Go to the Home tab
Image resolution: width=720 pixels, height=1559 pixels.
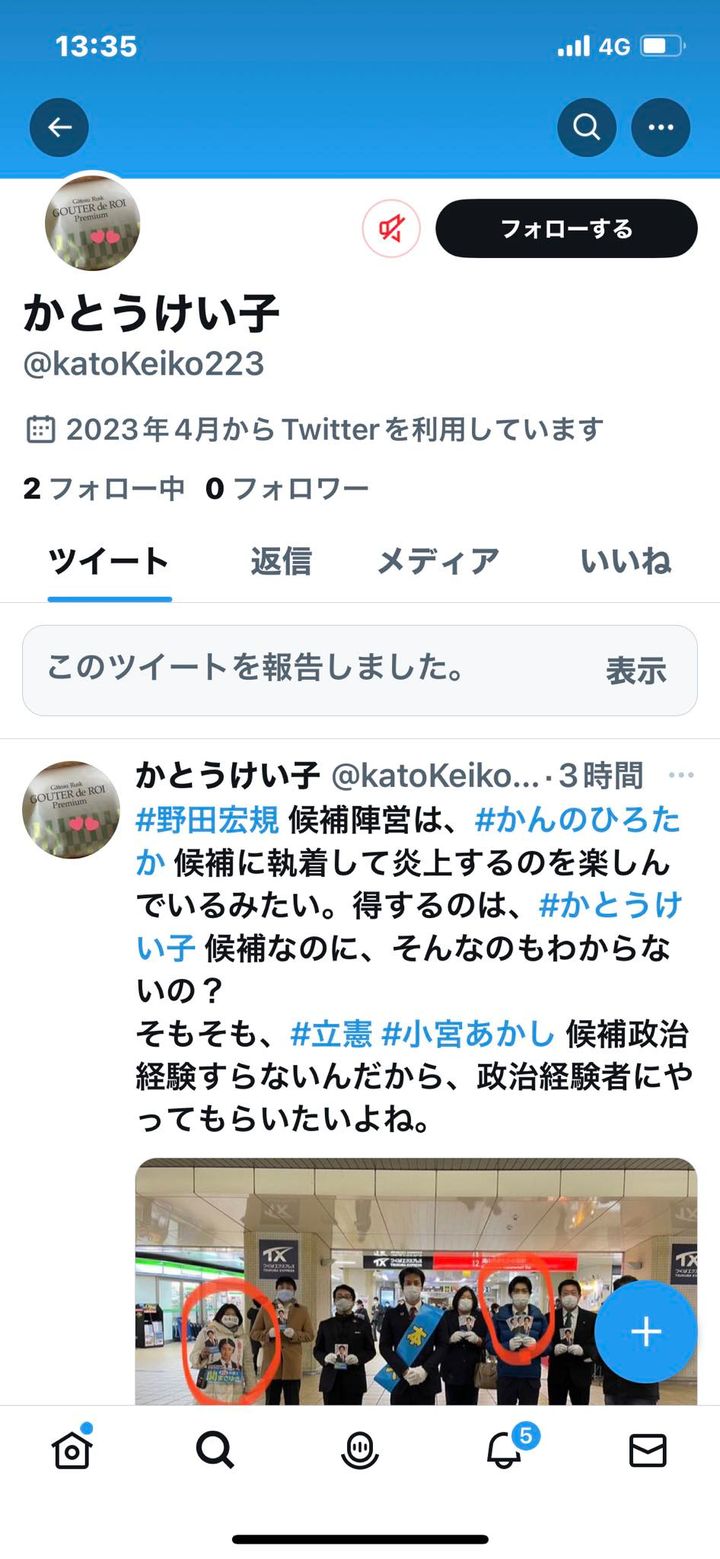[x=72, y=1450]
